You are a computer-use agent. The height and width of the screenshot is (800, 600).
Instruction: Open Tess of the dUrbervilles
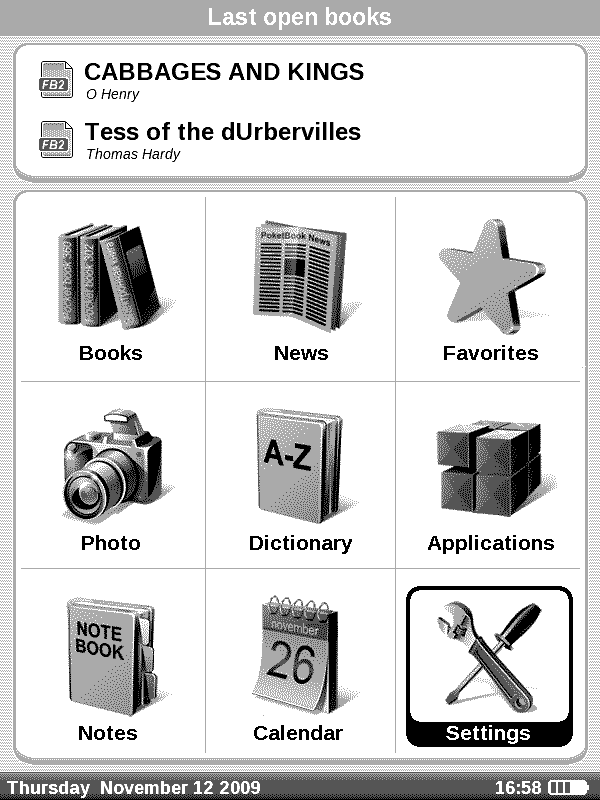[x=222, y=139]
